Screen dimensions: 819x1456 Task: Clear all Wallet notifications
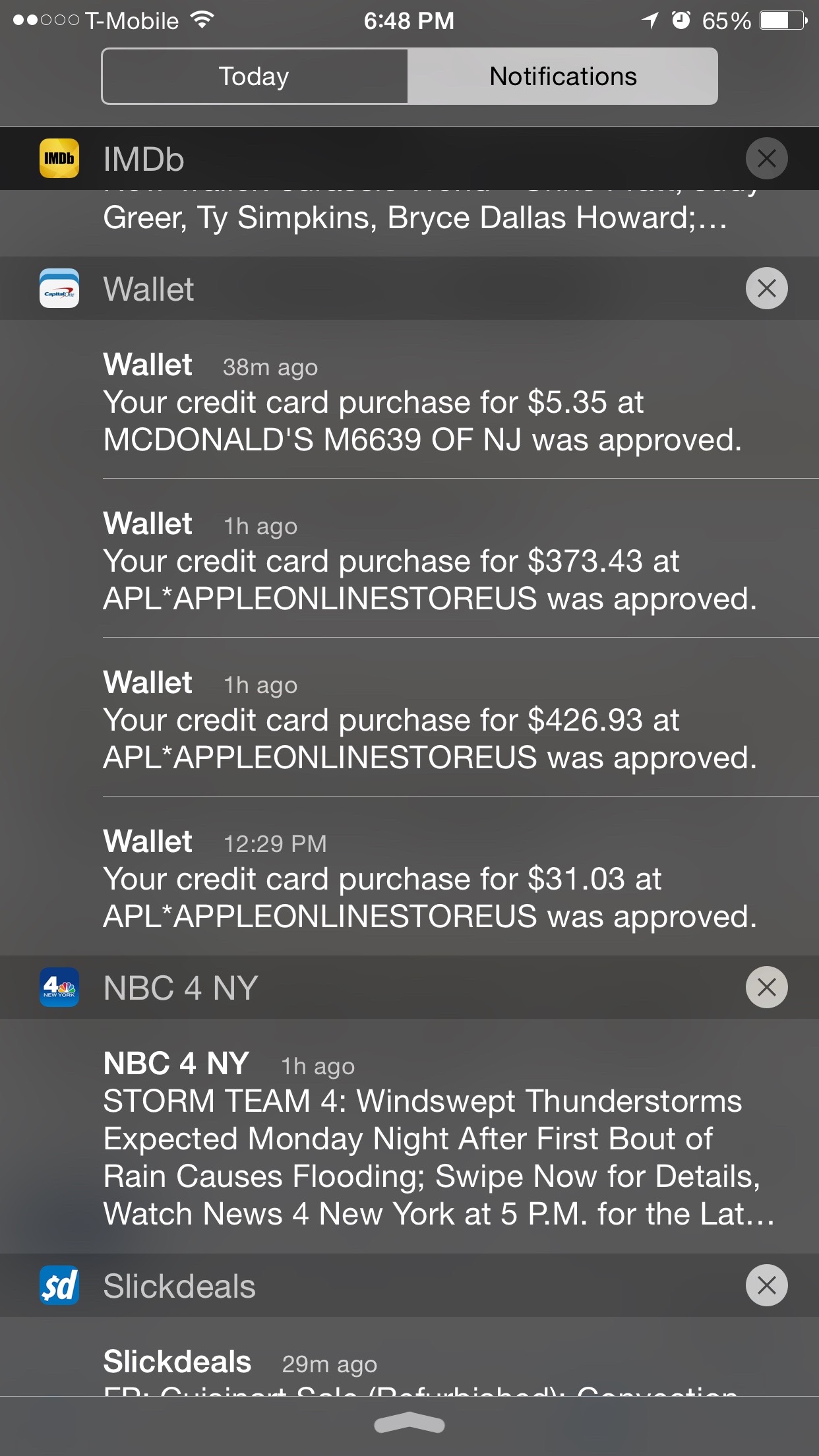point(766,288)
